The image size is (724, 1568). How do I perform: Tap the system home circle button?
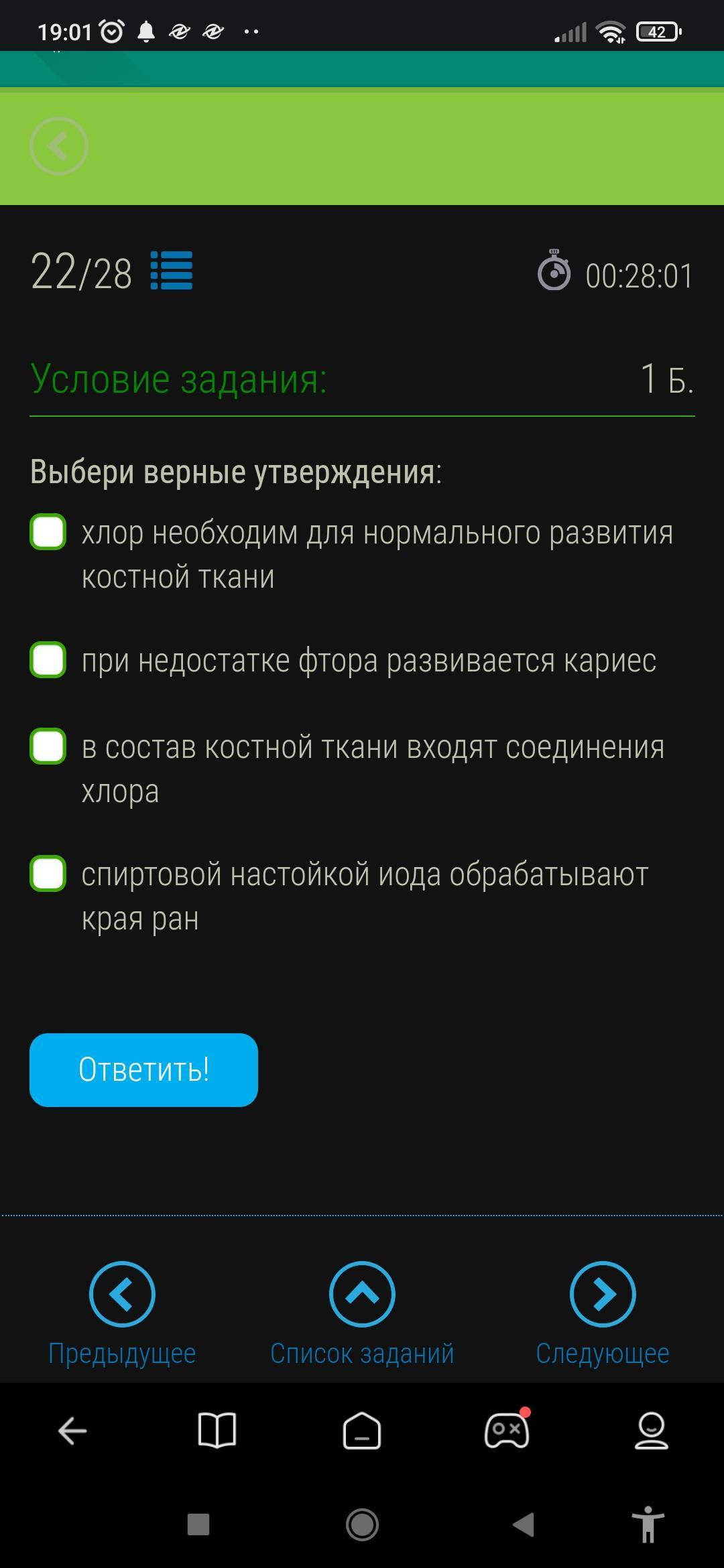(362, 1524)
